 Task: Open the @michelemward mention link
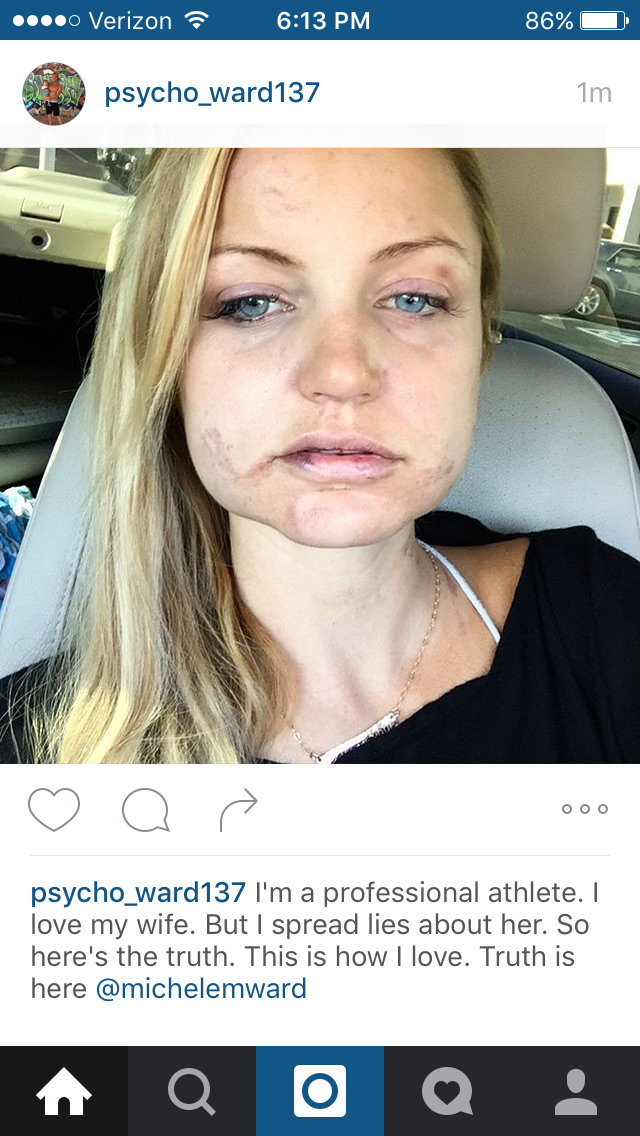coord(201,988)
